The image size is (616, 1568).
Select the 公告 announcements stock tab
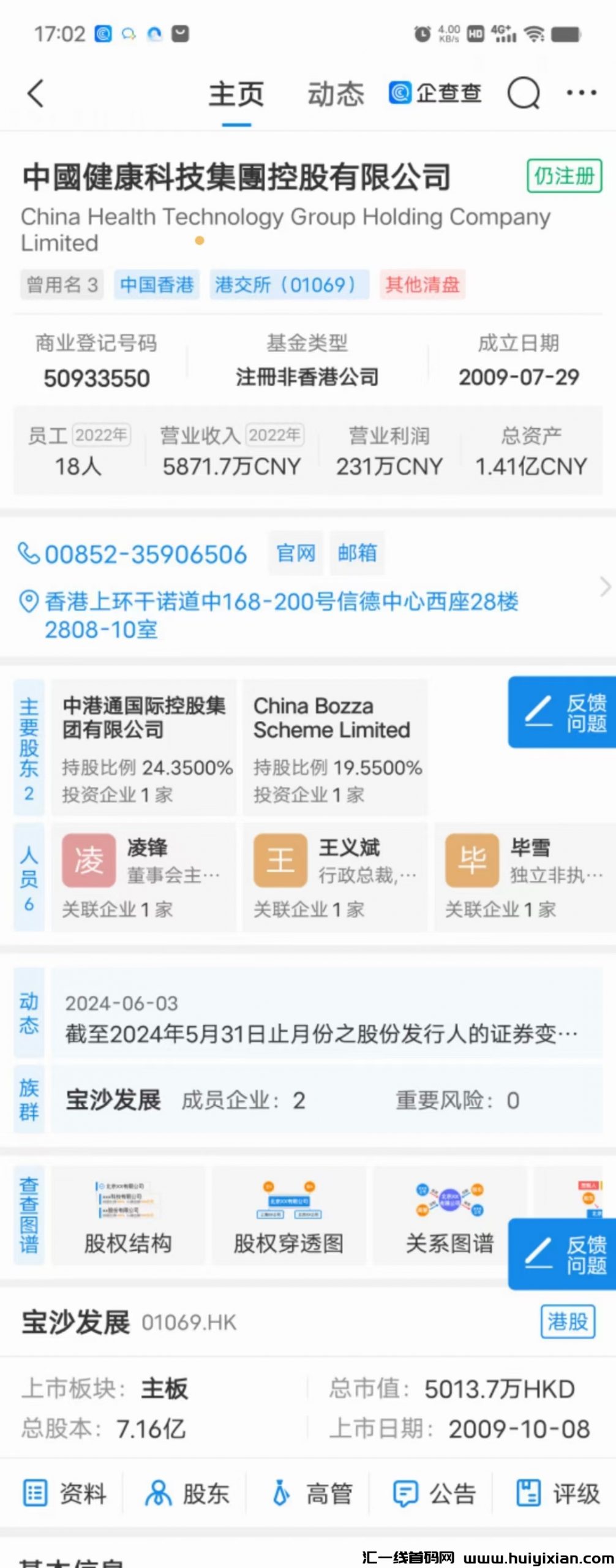(434, 1493)
